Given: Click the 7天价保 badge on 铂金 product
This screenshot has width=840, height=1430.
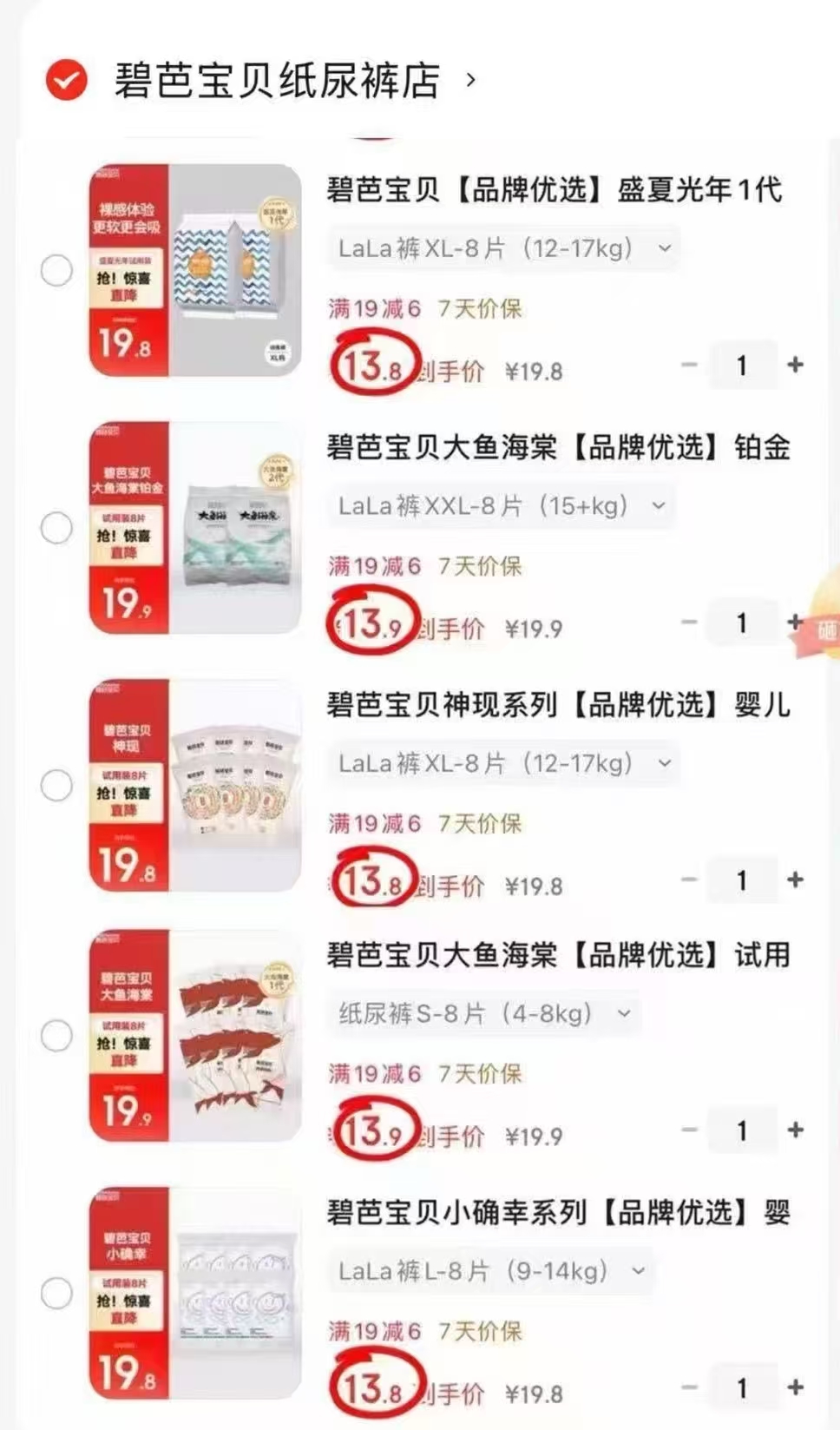Looking at the screenshot, I should click(480, 566).
